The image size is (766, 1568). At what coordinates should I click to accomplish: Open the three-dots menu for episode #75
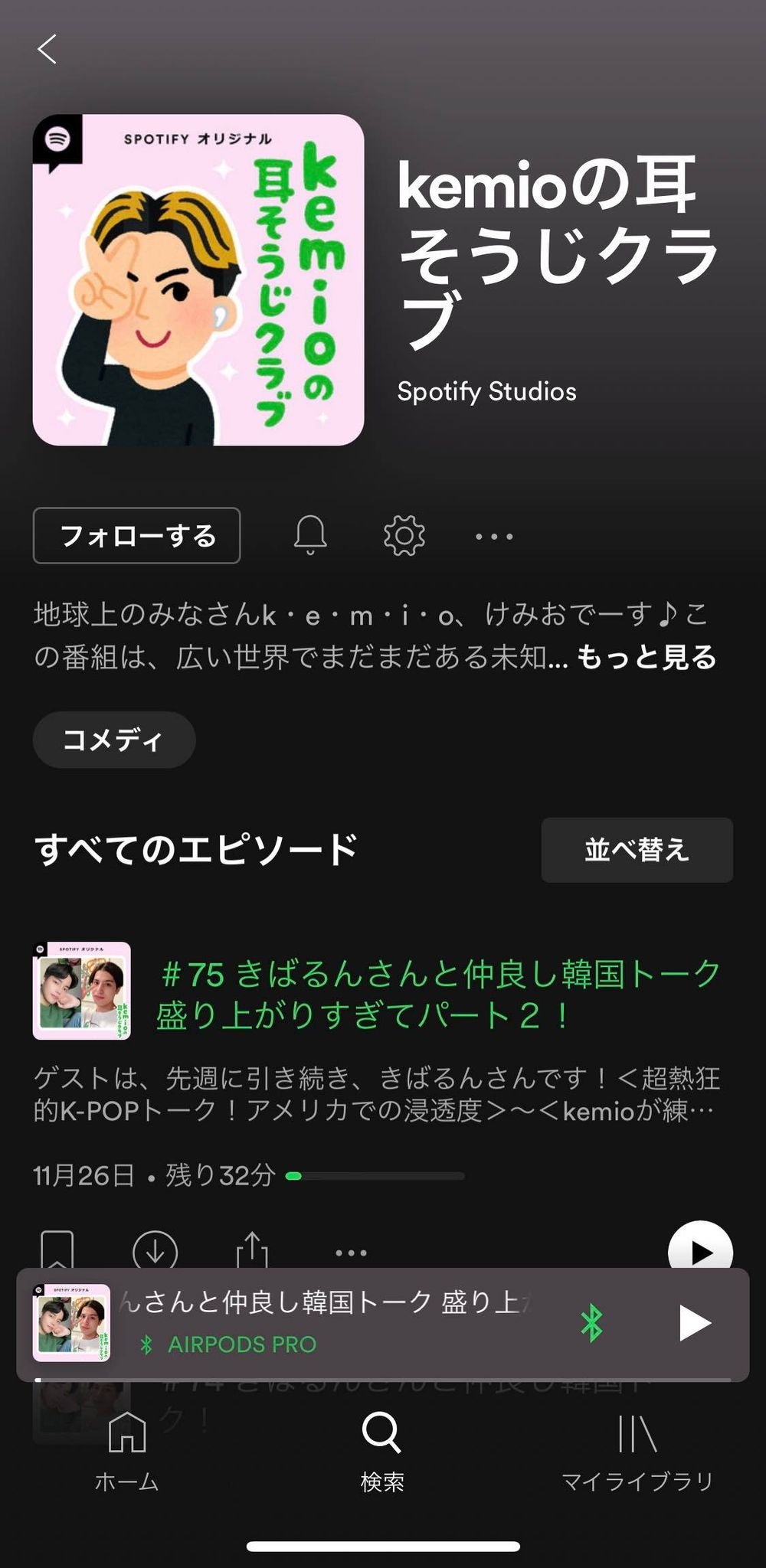click(x=351, y=1253)
